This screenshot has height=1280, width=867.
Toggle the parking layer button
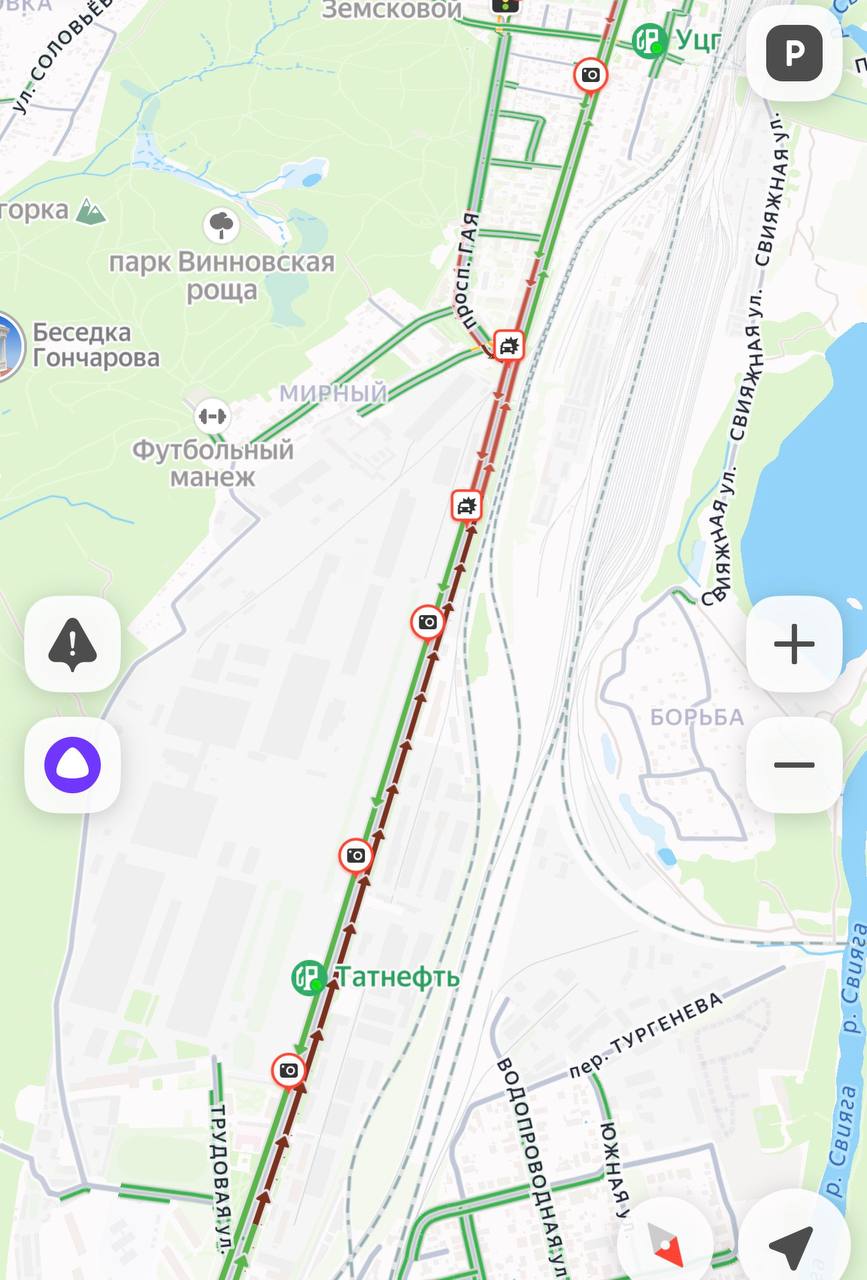point(794,53)
